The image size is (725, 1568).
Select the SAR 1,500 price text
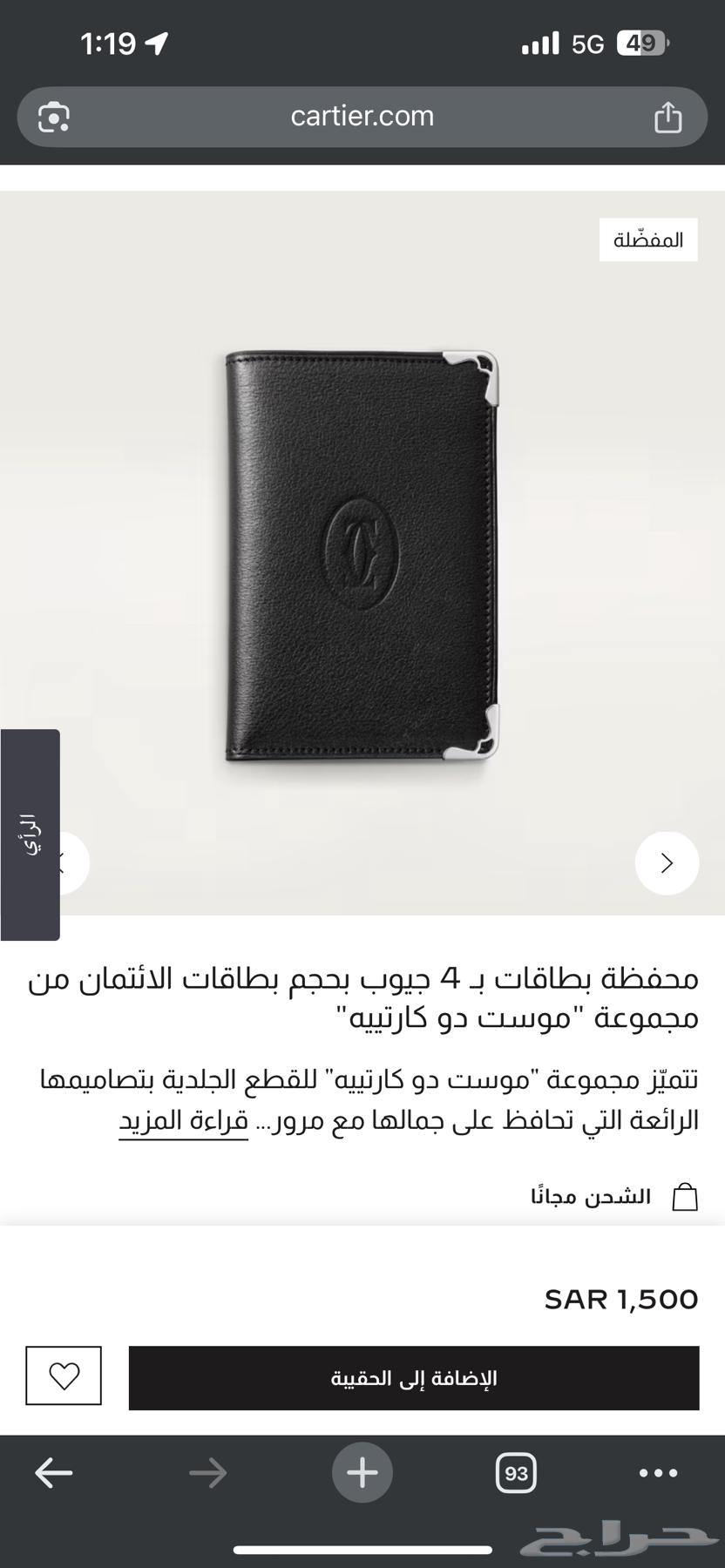pyautogui.click(x=620, y=1299)
